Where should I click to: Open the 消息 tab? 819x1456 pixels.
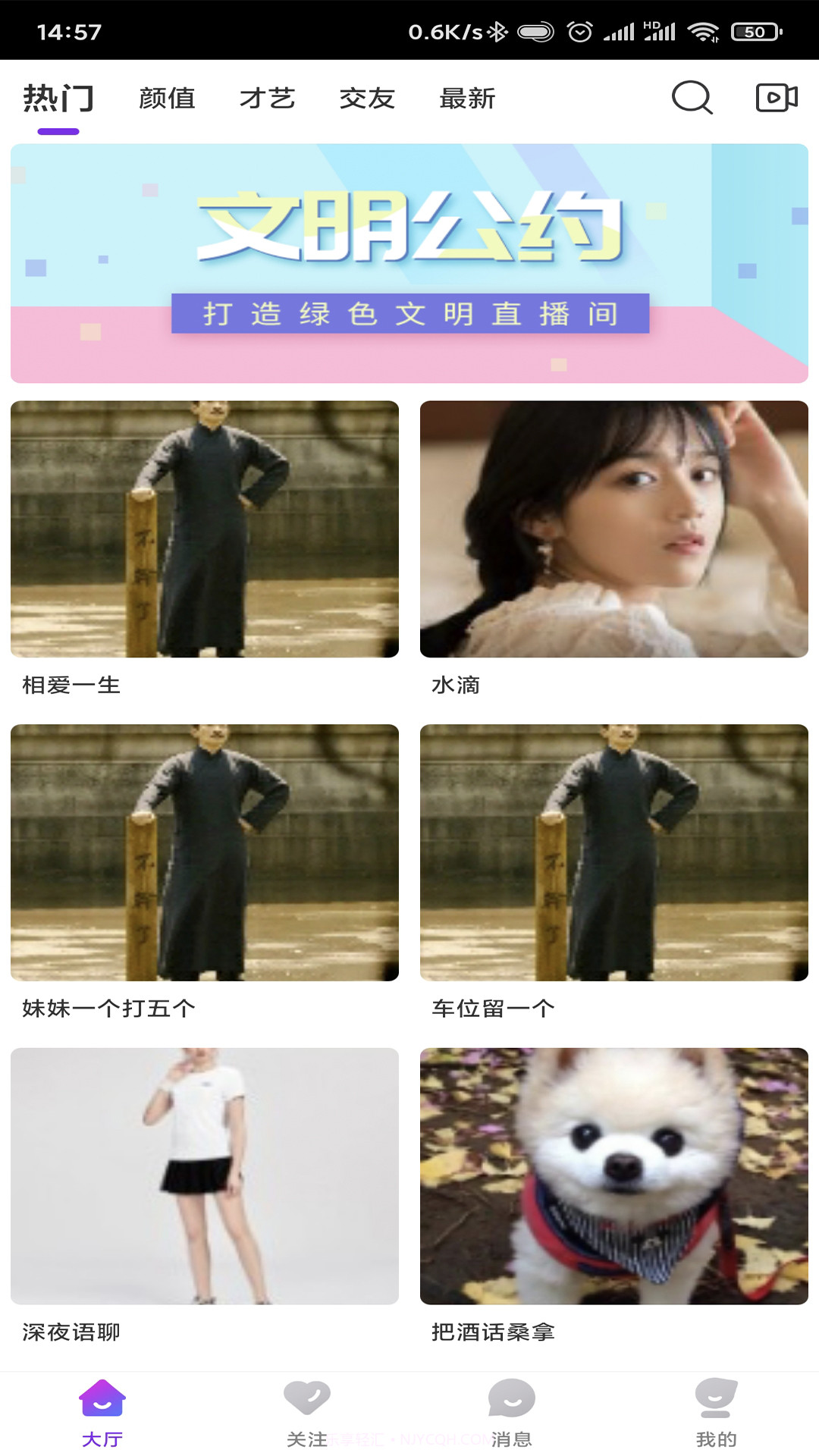(512, 1412)
